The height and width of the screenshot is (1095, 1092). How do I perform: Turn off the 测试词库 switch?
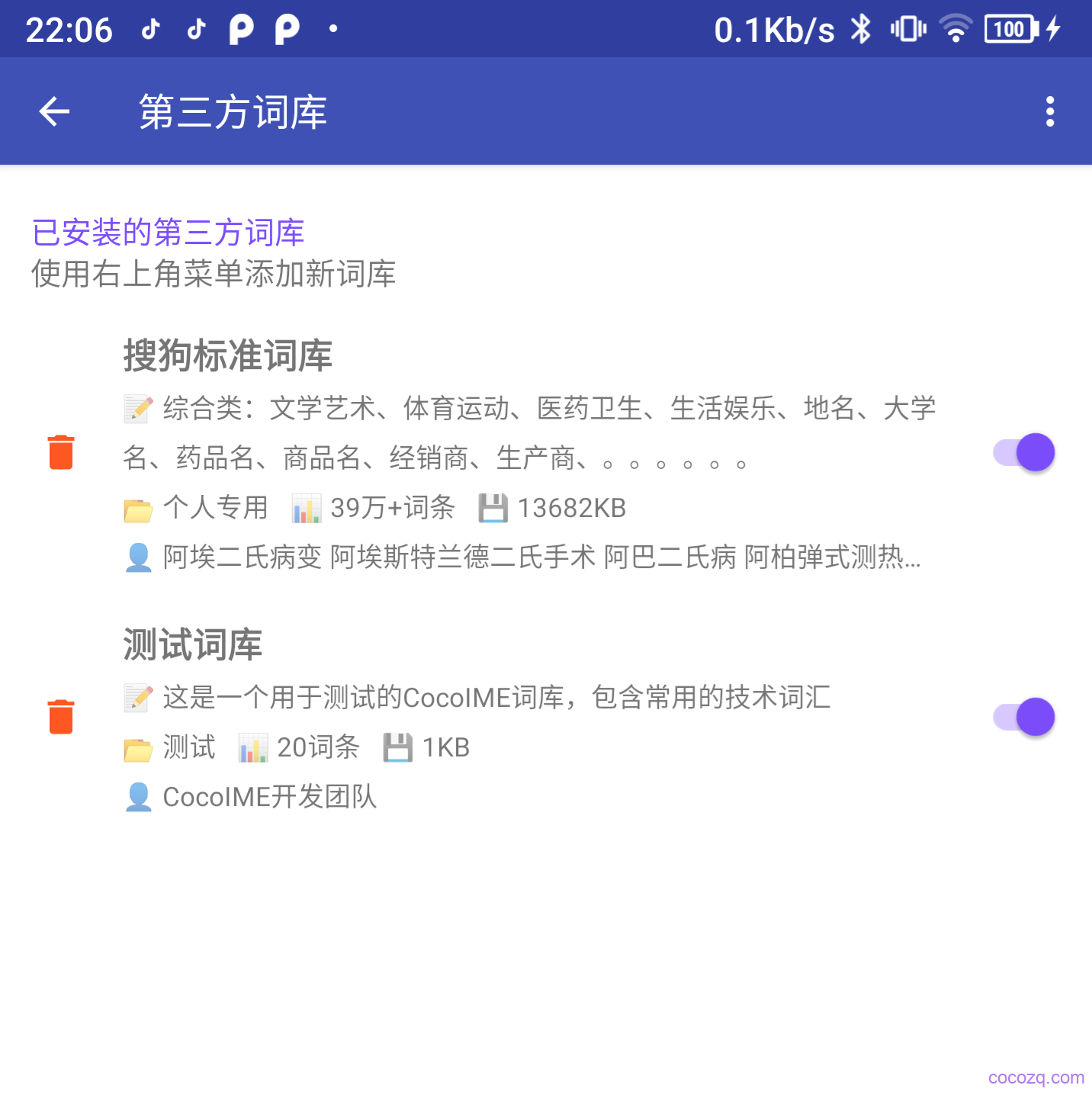coord(1024,718)
